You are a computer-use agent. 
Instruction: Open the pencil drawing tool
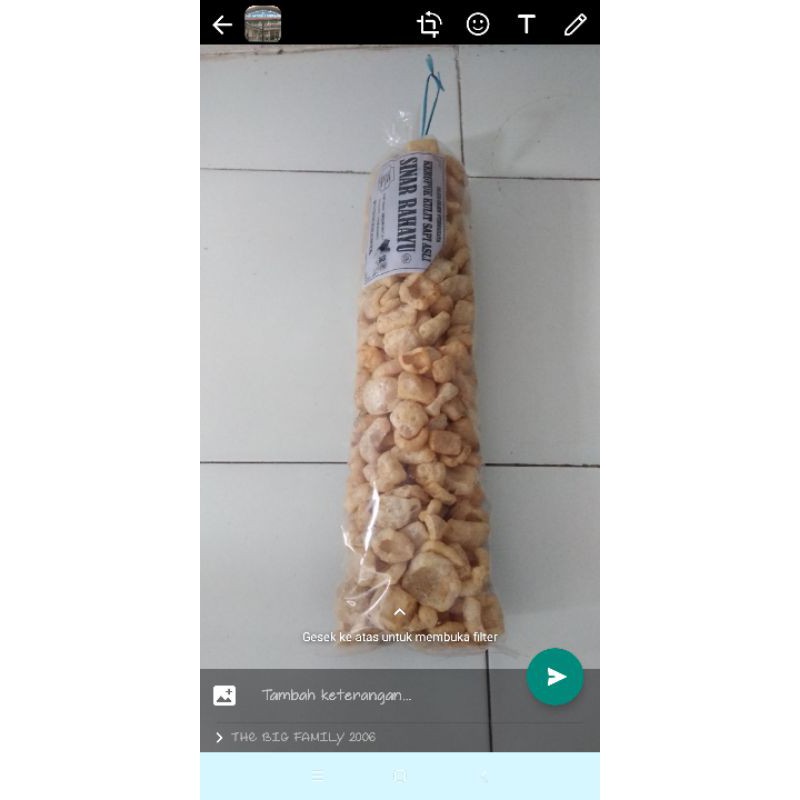pos(575,24)
